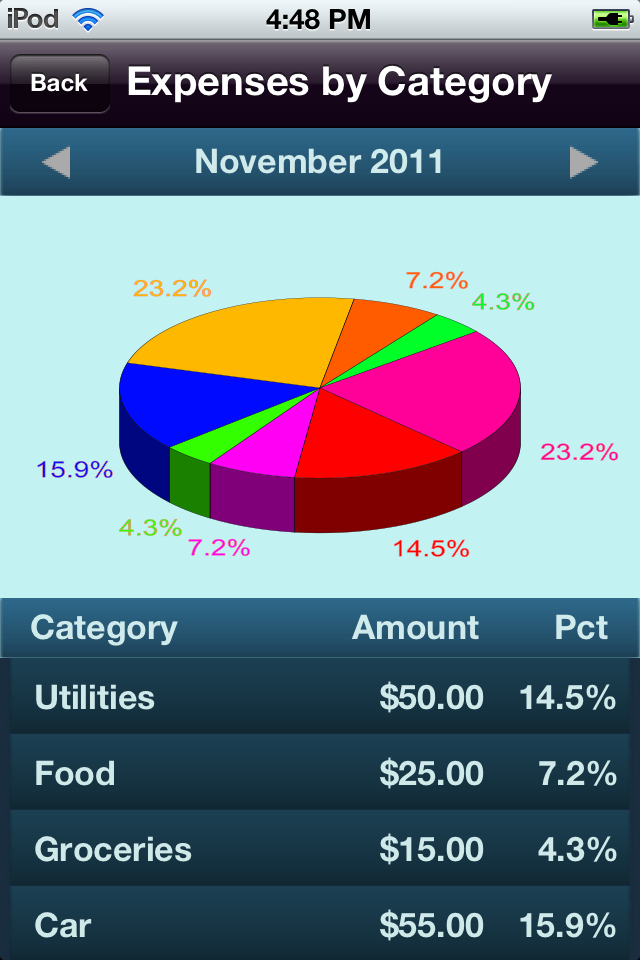This screenshot has height=960, width=640.
Task: Select the Groceries category row
Action: [x=320, y=849]
